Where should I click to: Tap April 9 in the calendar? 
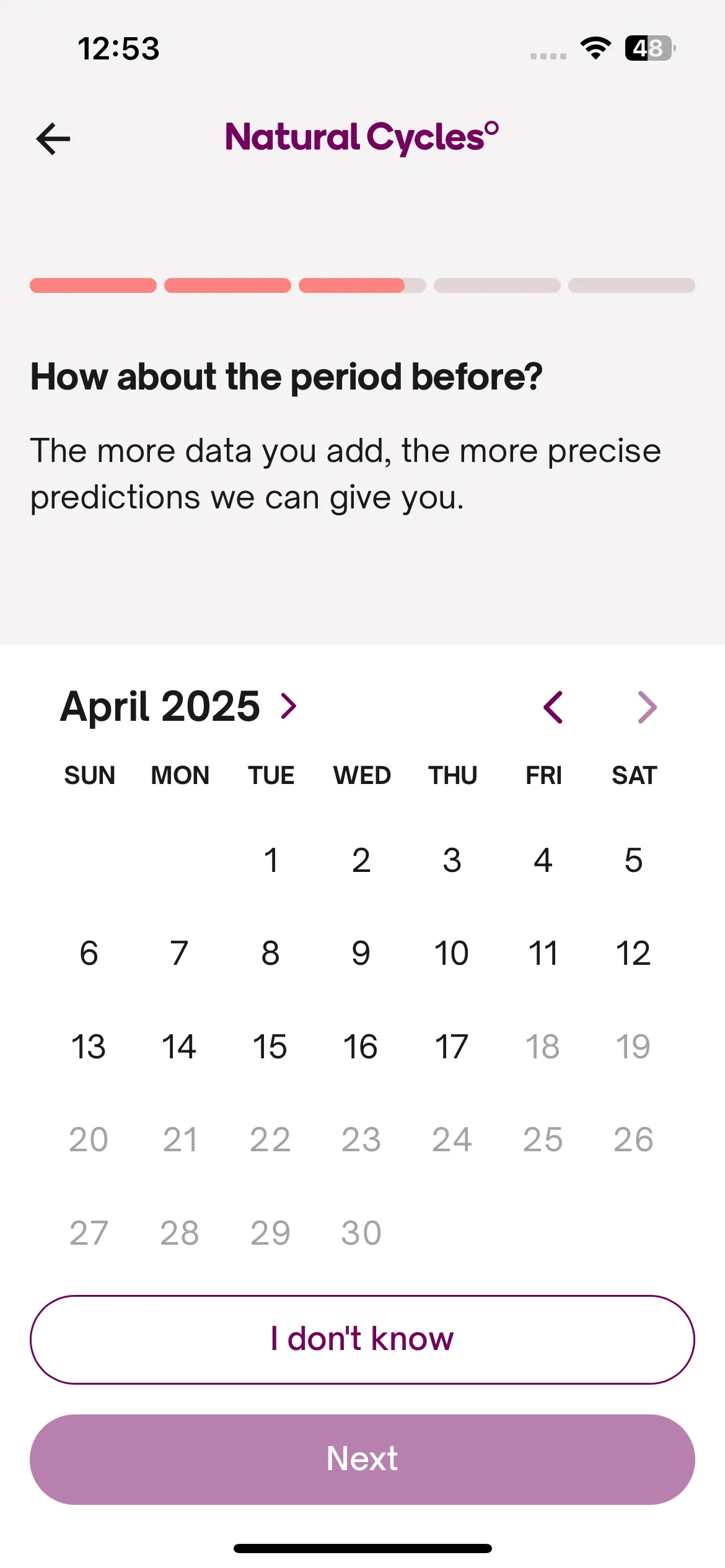pyautogui.click(x=361, y=953)
